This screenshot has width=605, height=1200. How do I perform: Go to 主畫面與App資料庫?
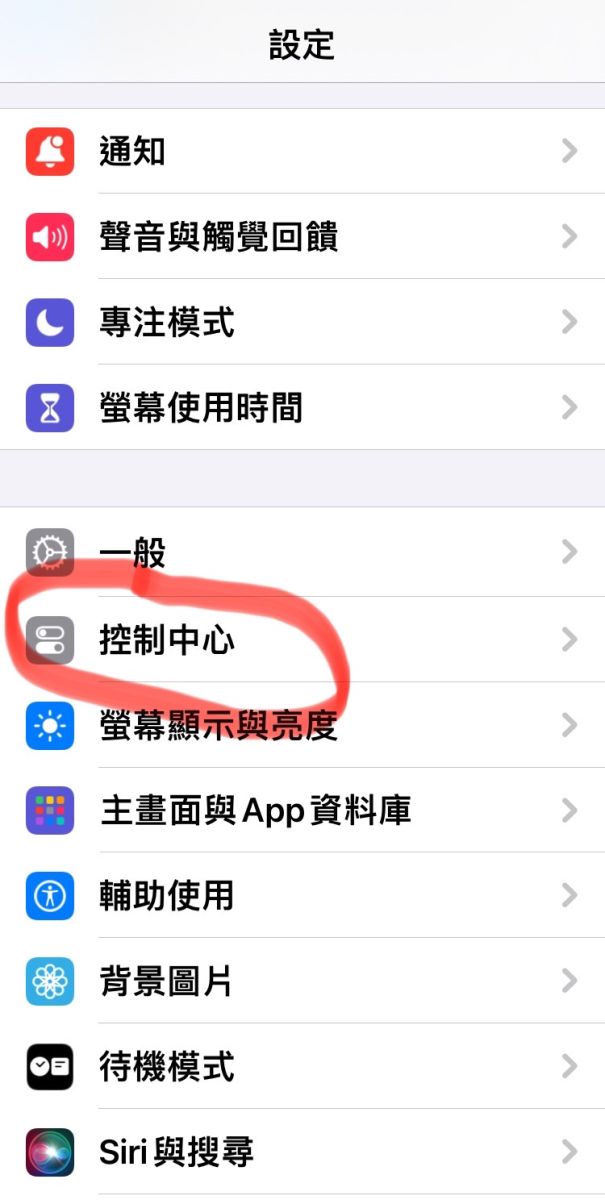click(300, 810)
